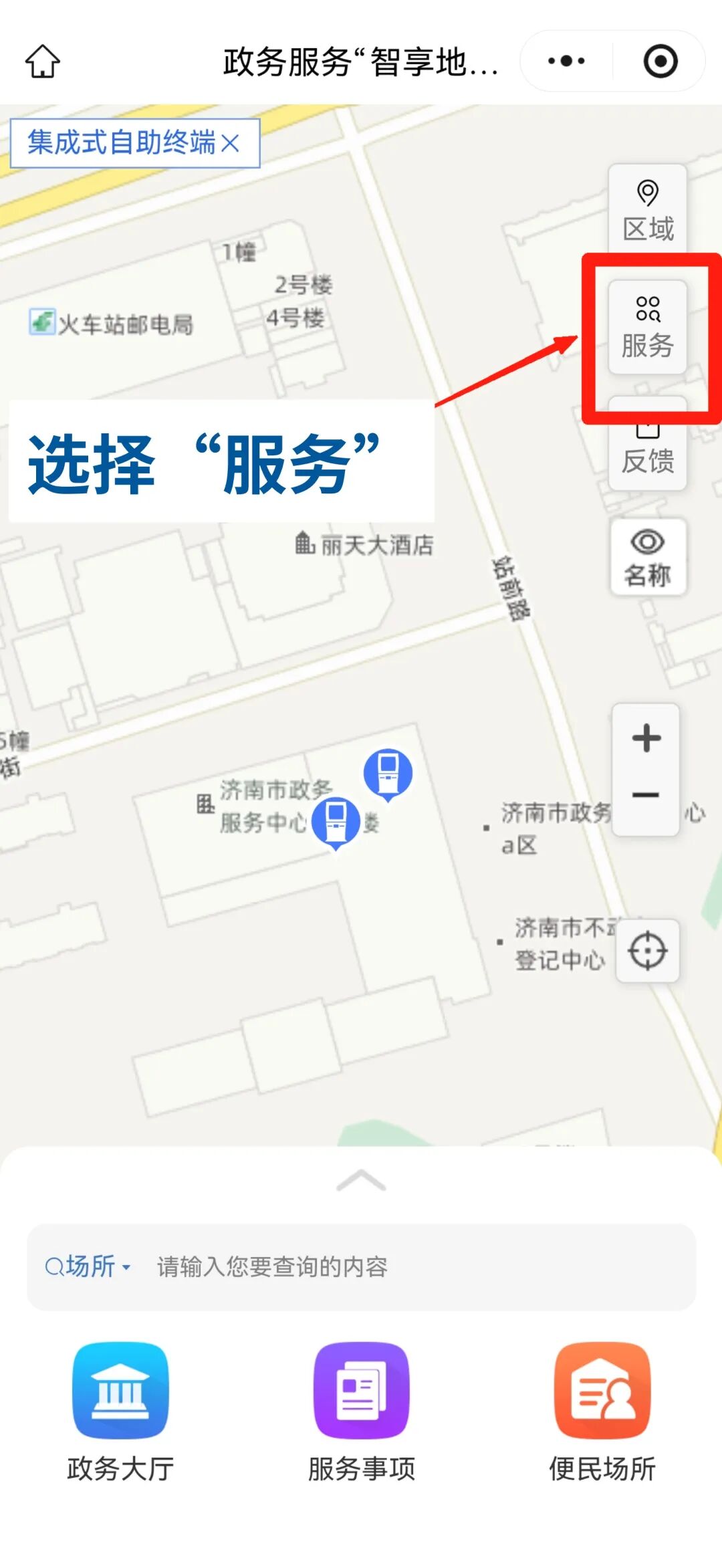Remove the 集成式自助终端 filter tag
Image resolution: width=722 pixels, height=1568 pixels.
pyautogui.click(x=231, y=143)
